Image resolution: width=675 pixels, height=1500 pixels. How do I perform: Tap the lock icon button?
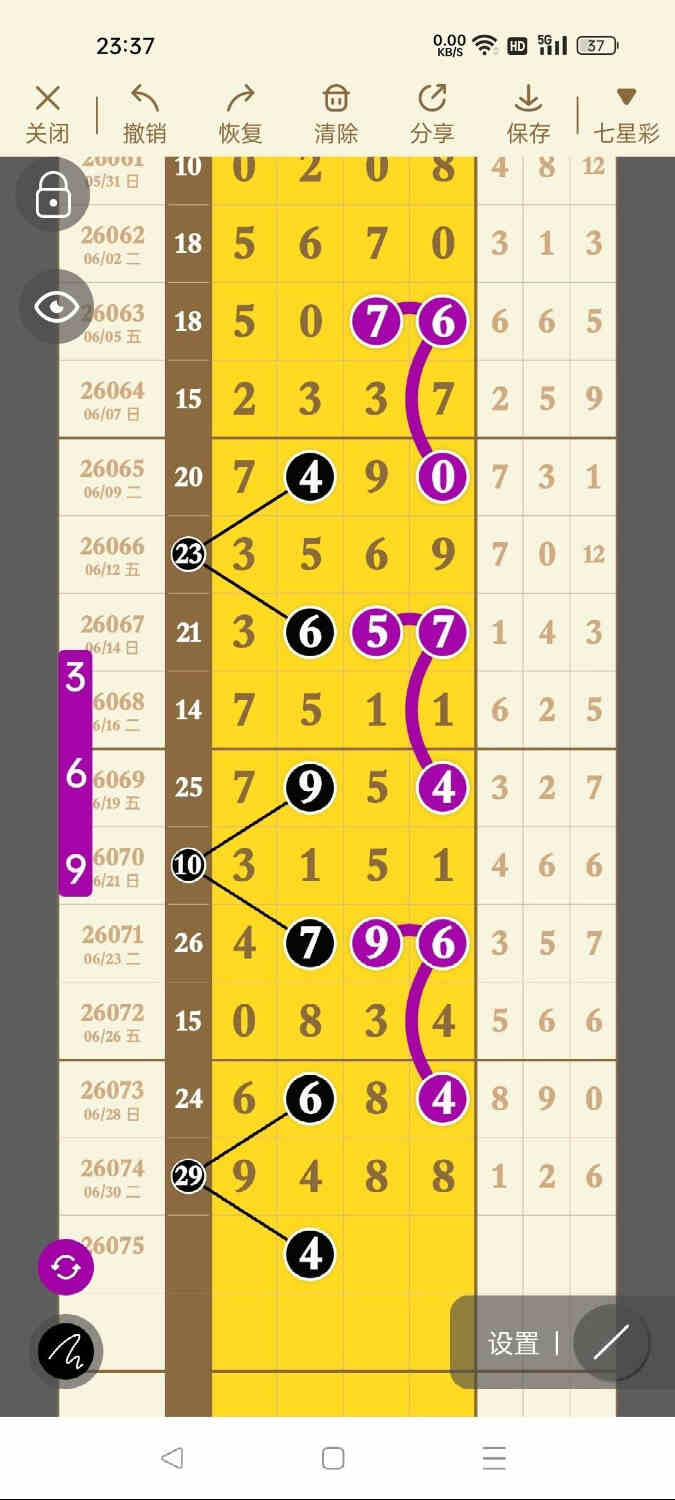tap(53, 195)
